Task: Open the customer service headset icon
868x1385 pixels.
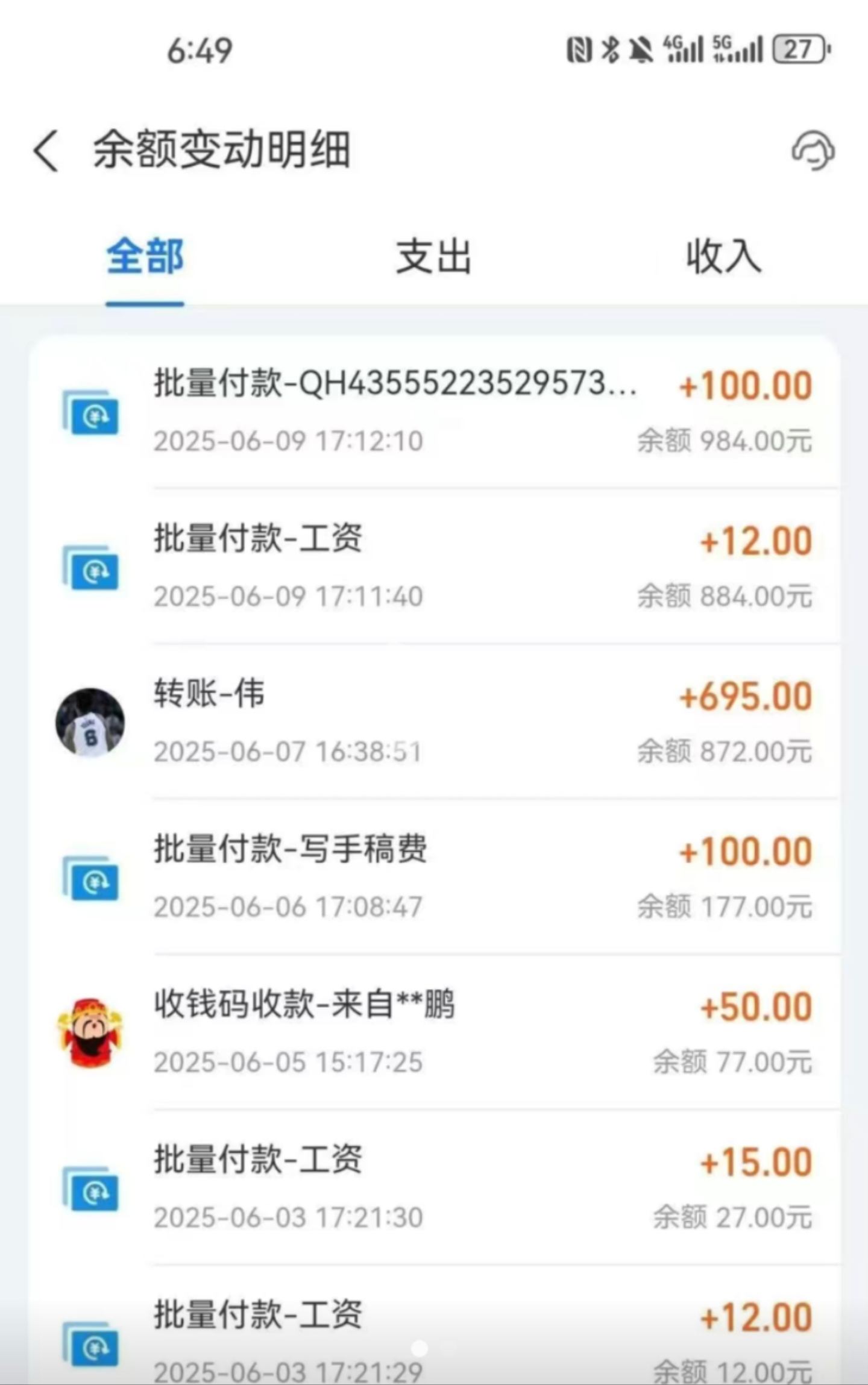Action: click(813, 151)
